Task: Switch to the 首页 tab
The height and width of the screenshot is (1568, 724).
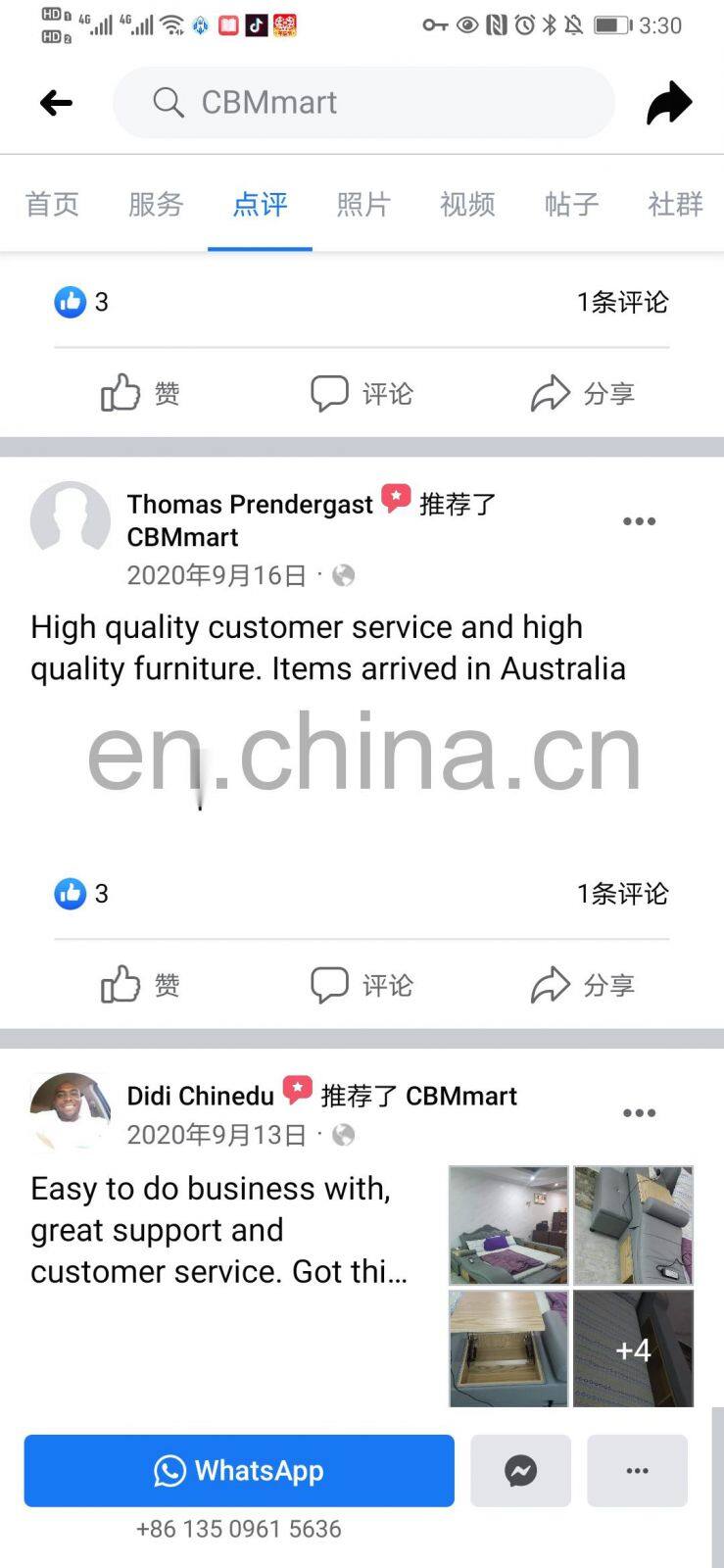Action: click(x=52, y=204)
